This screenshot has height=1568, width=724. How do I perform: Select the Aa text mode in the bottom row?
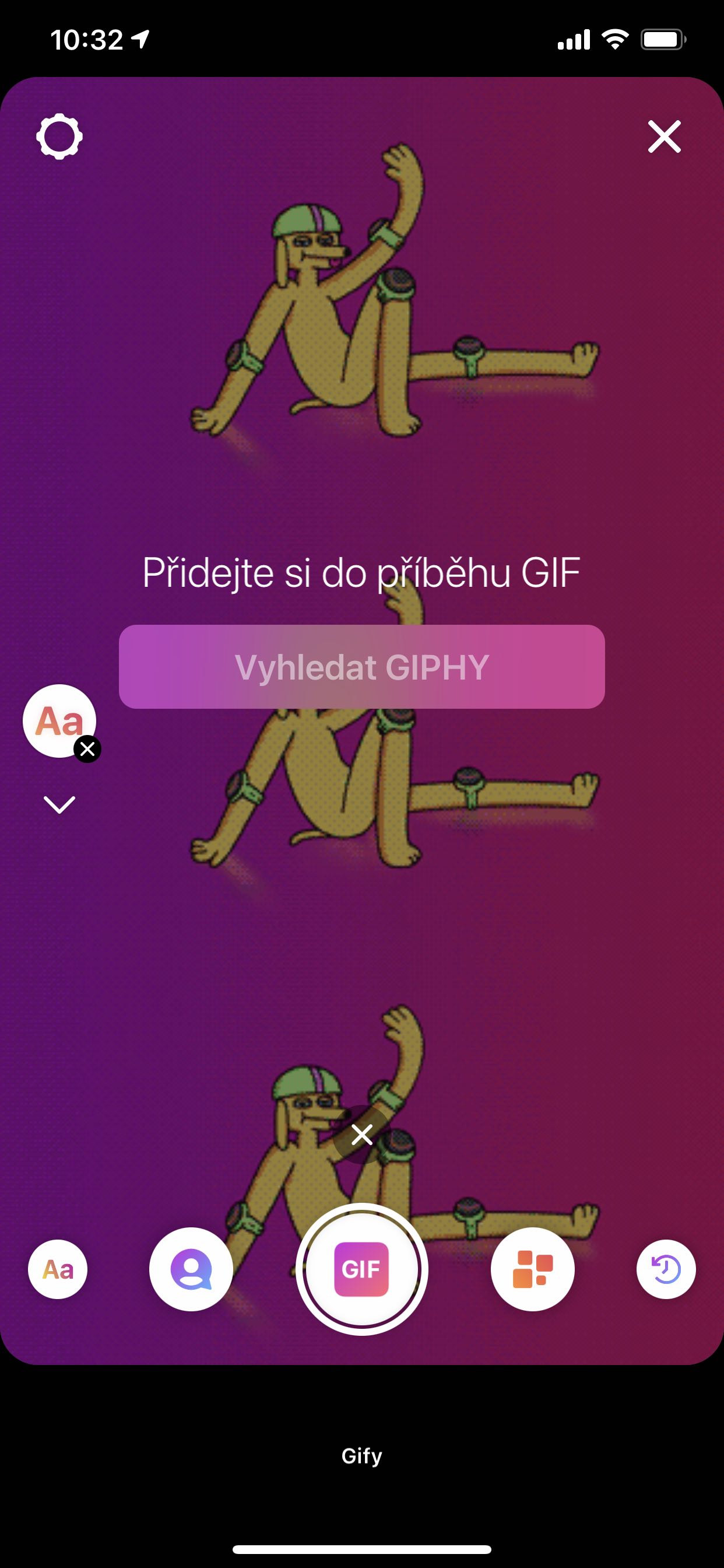click(58, 1269)
